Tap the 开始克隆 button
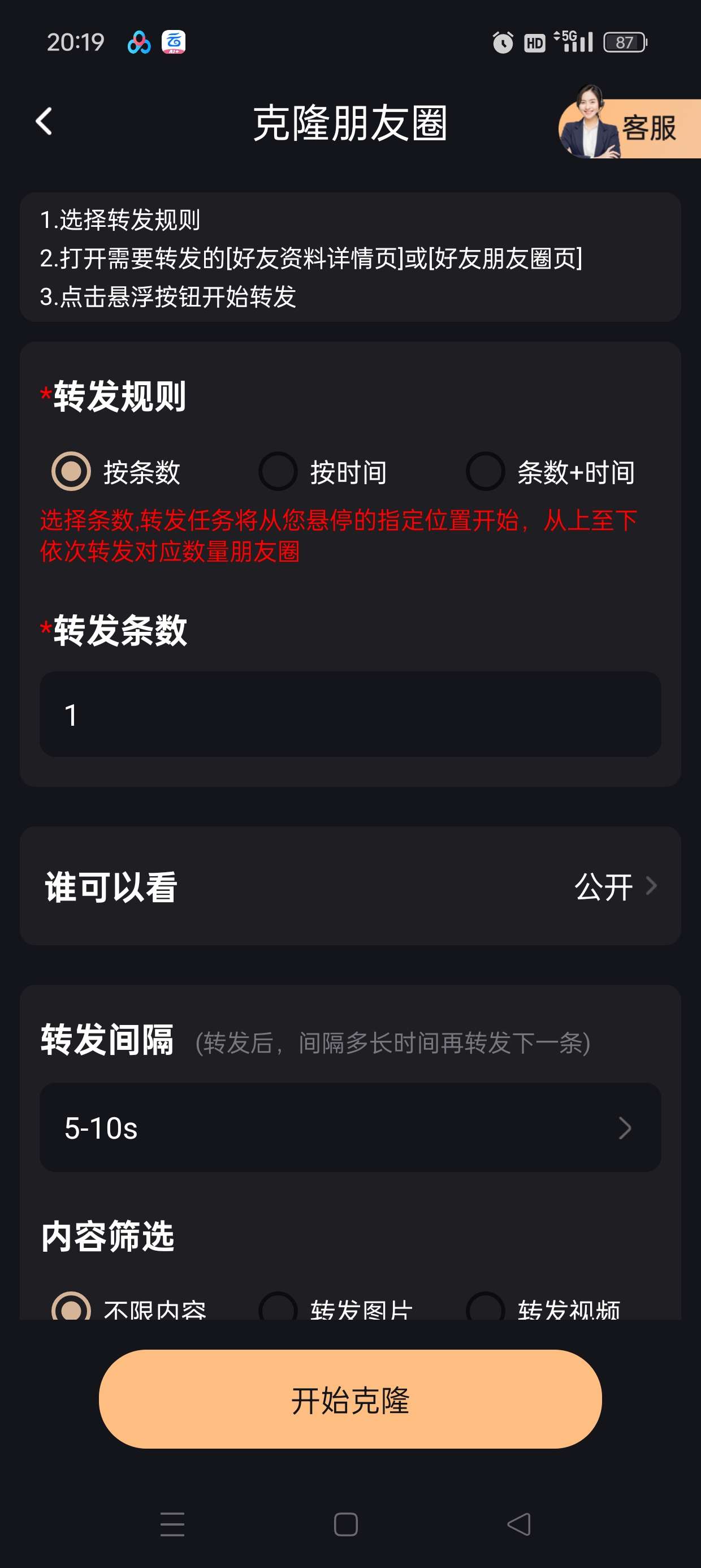 [x=350, y=1399]
